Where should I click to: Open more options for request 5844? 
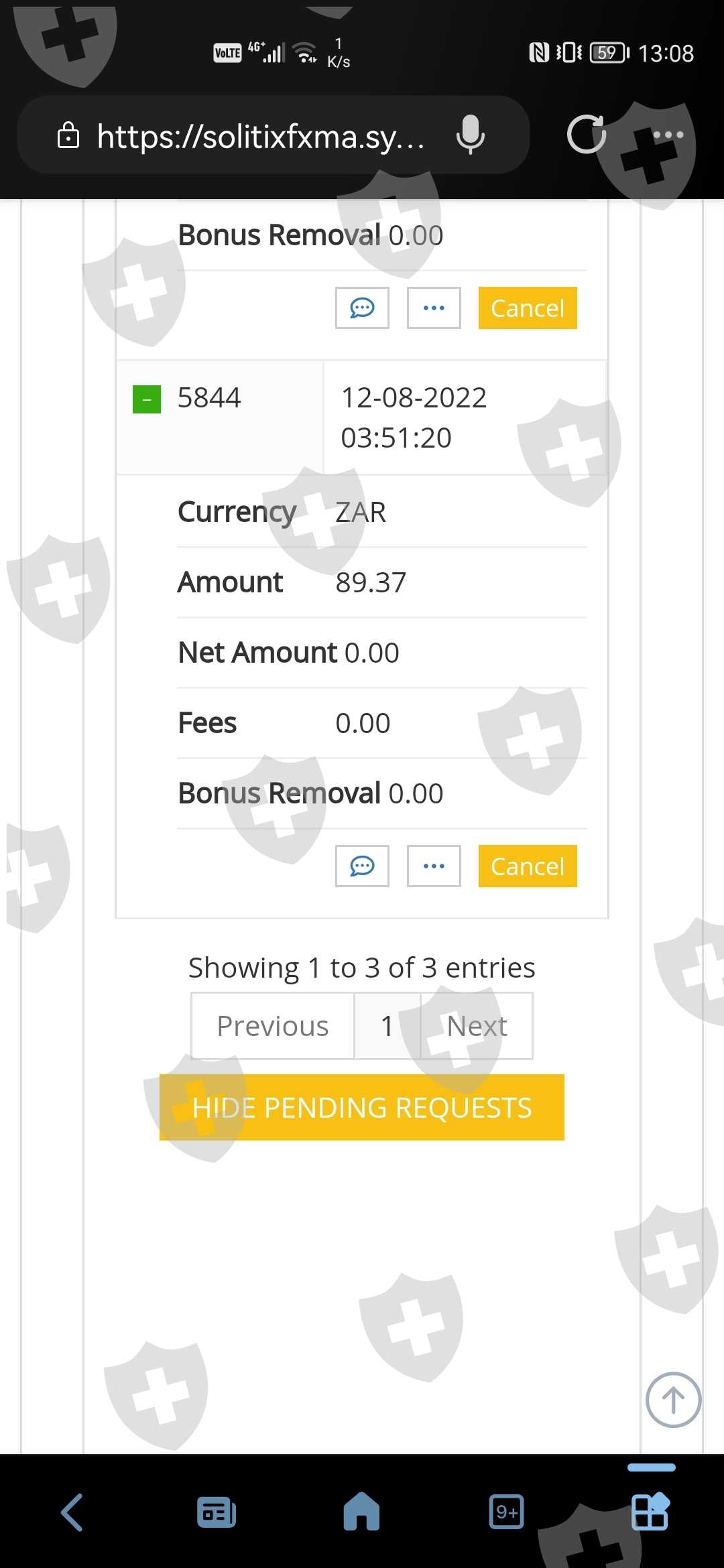click(x=434, y=866)
